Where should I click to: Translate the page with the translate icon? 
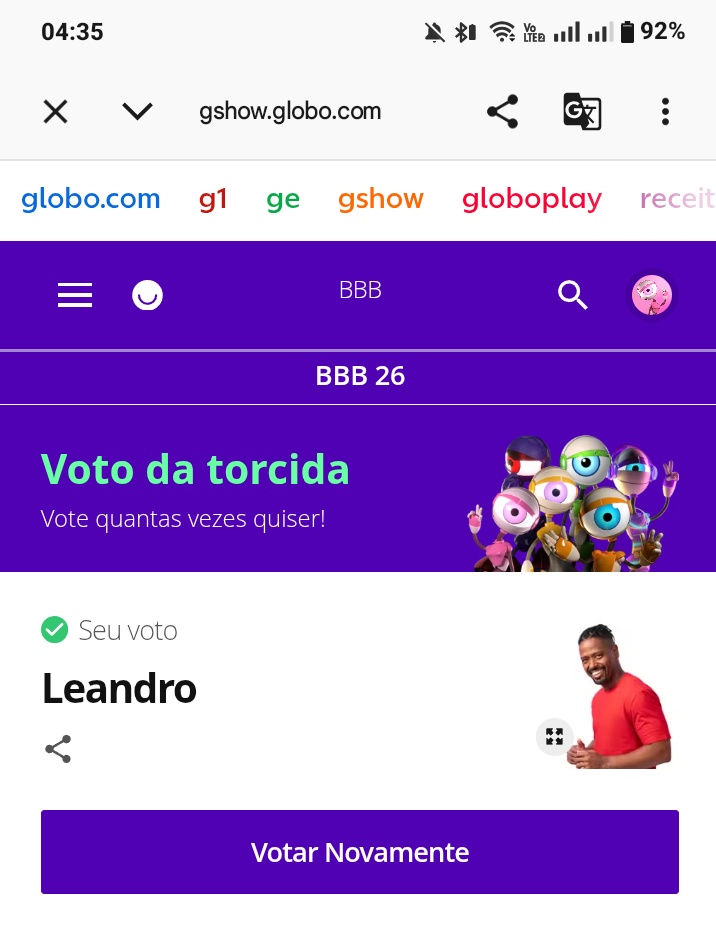(x=582, y=112)
